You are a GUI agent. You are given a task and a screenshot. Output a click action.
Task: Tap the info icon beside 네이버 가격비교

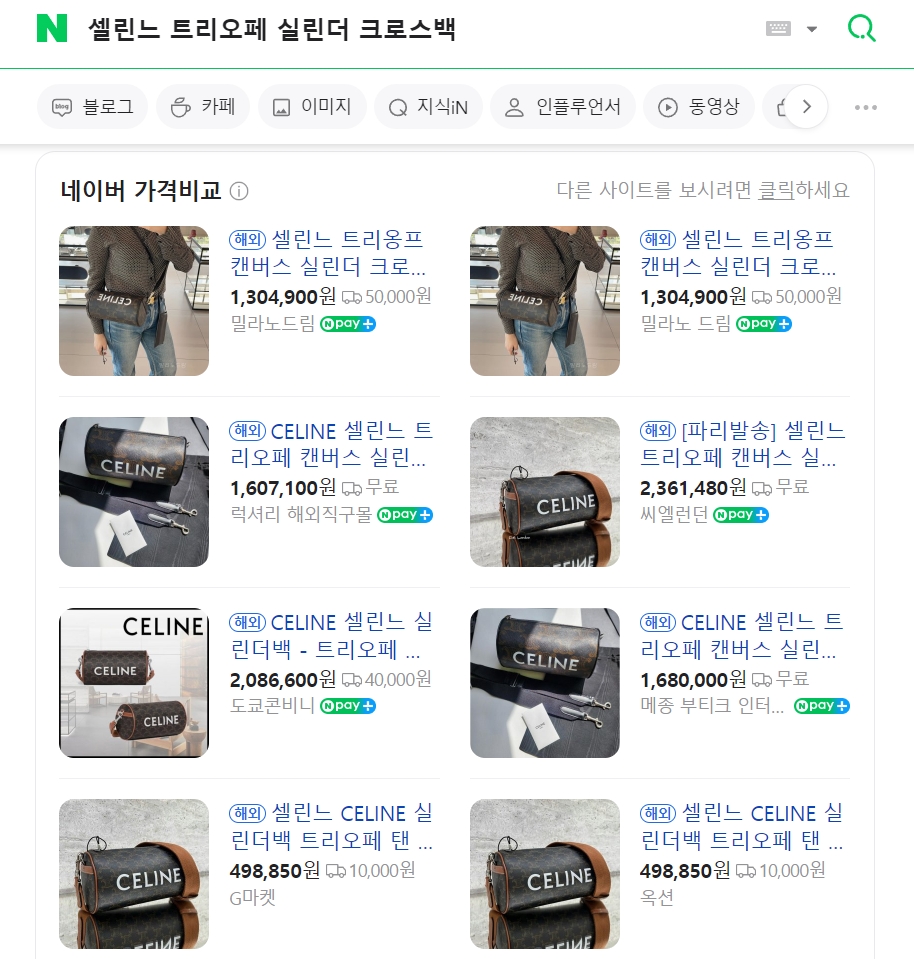[239, 191]
